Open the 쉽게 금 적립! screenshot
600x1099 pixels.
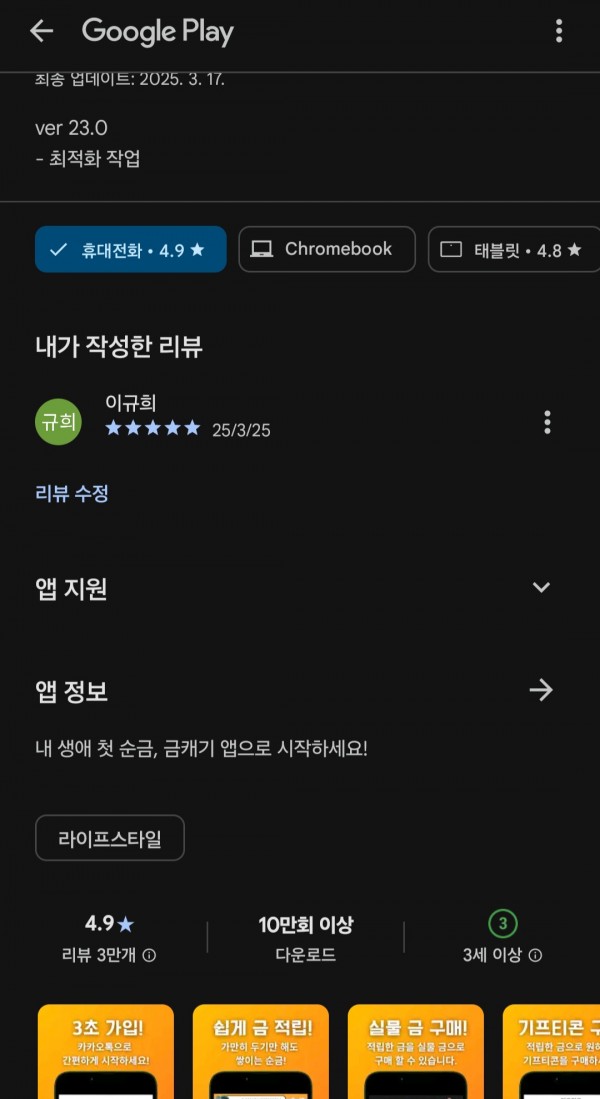point(261,1051)
